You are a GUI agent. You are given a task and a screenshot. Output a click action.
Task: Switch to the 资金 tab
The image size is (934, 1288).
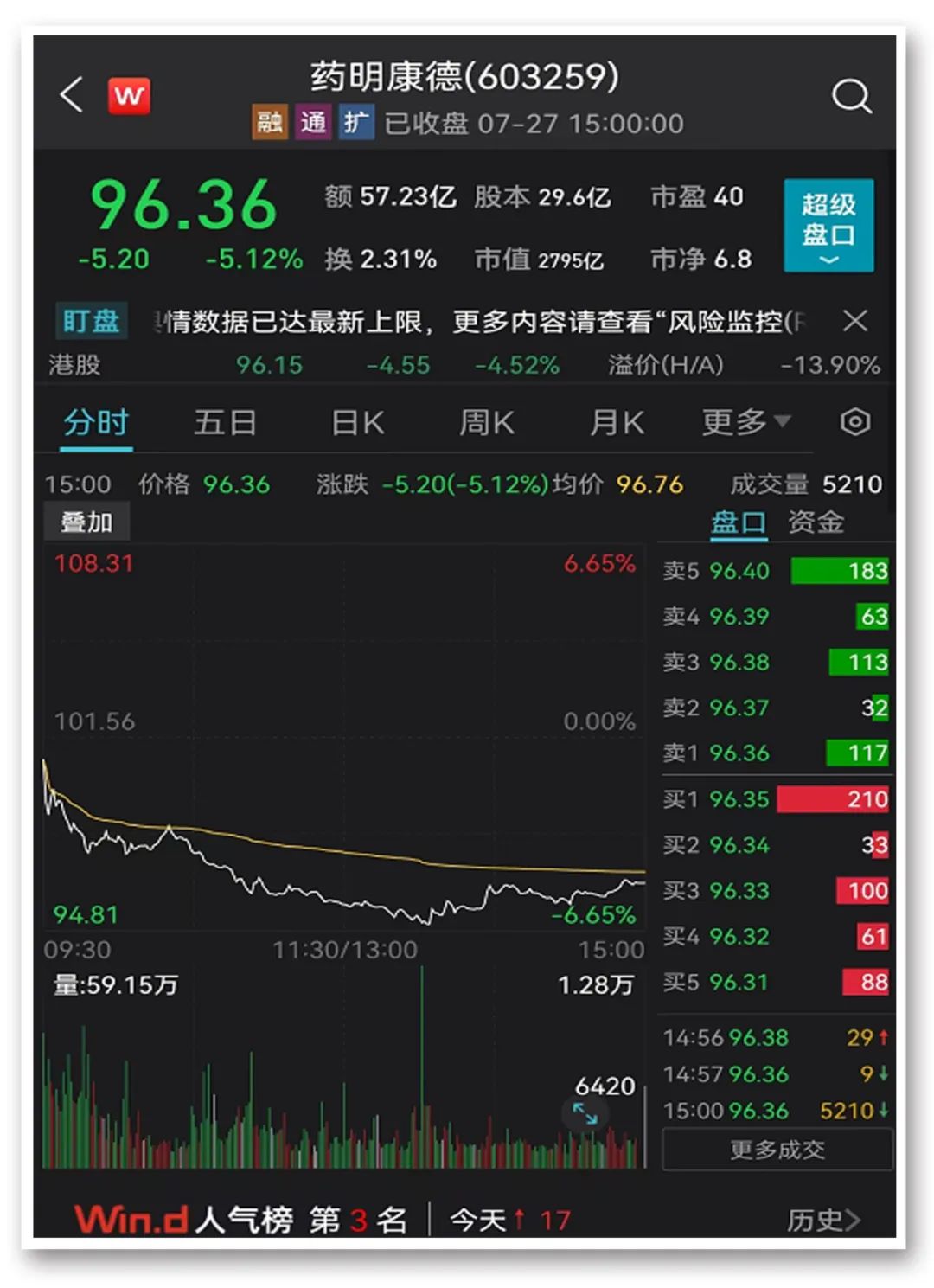pos(816,522)
